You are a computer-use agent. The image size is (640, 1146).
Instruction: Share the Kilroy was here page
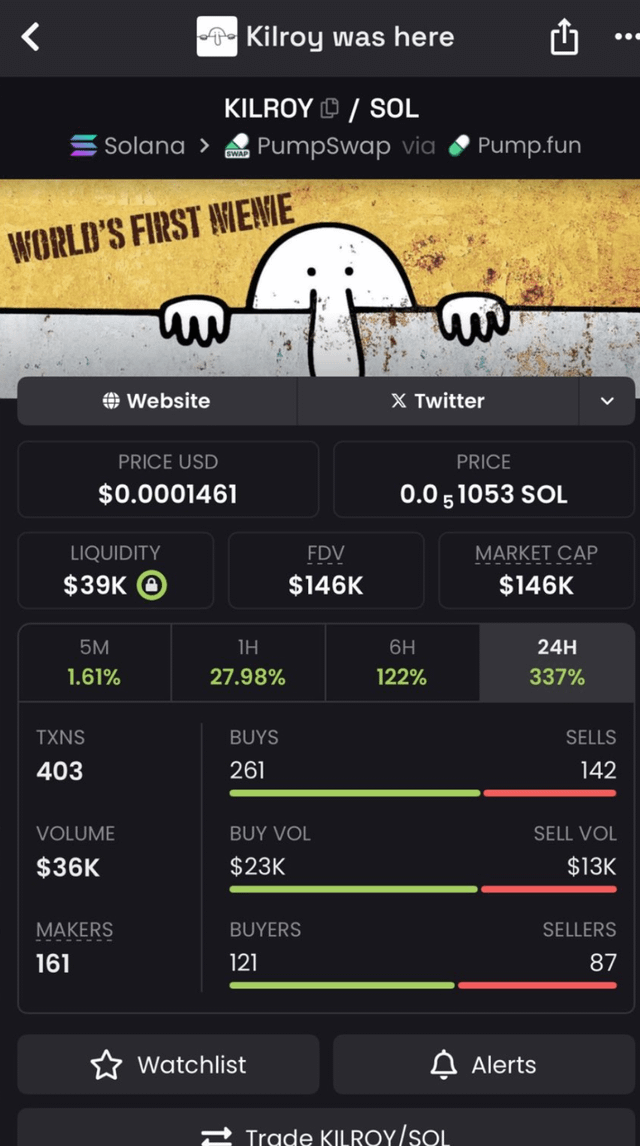[x=564, y=38]
